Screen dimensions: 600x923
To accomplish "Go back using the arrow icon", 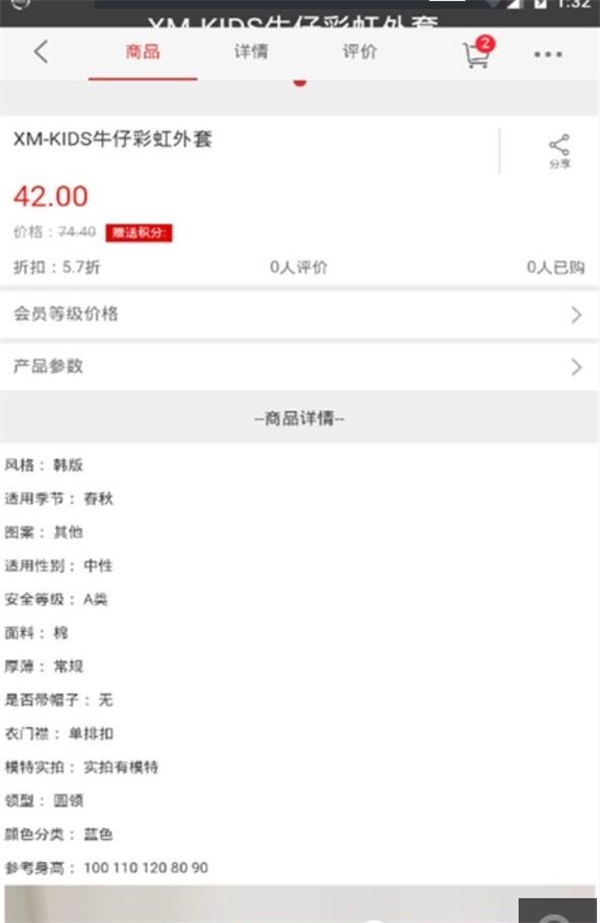I will point(40,52).
